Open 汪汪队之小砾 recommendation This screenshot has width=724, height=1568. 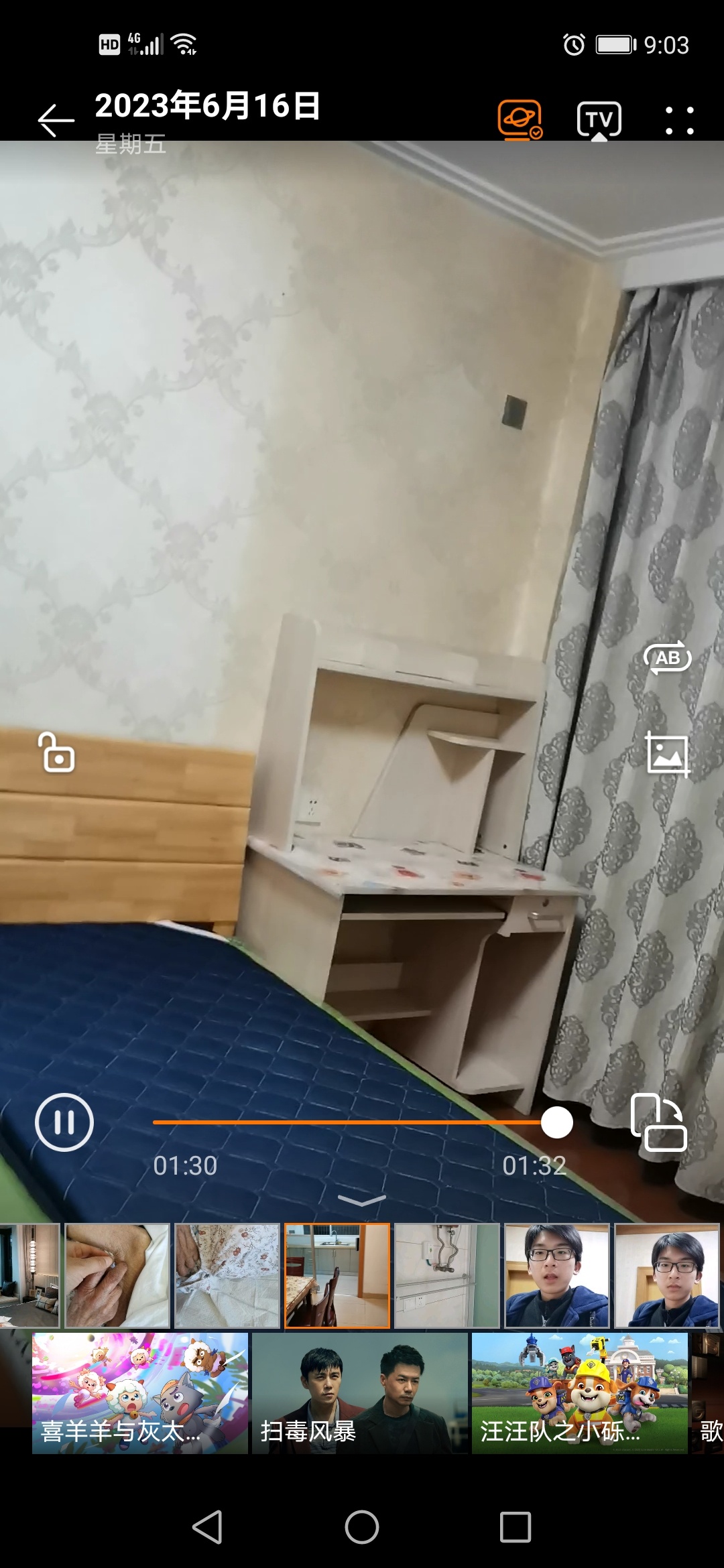(x=580, y=1392)
